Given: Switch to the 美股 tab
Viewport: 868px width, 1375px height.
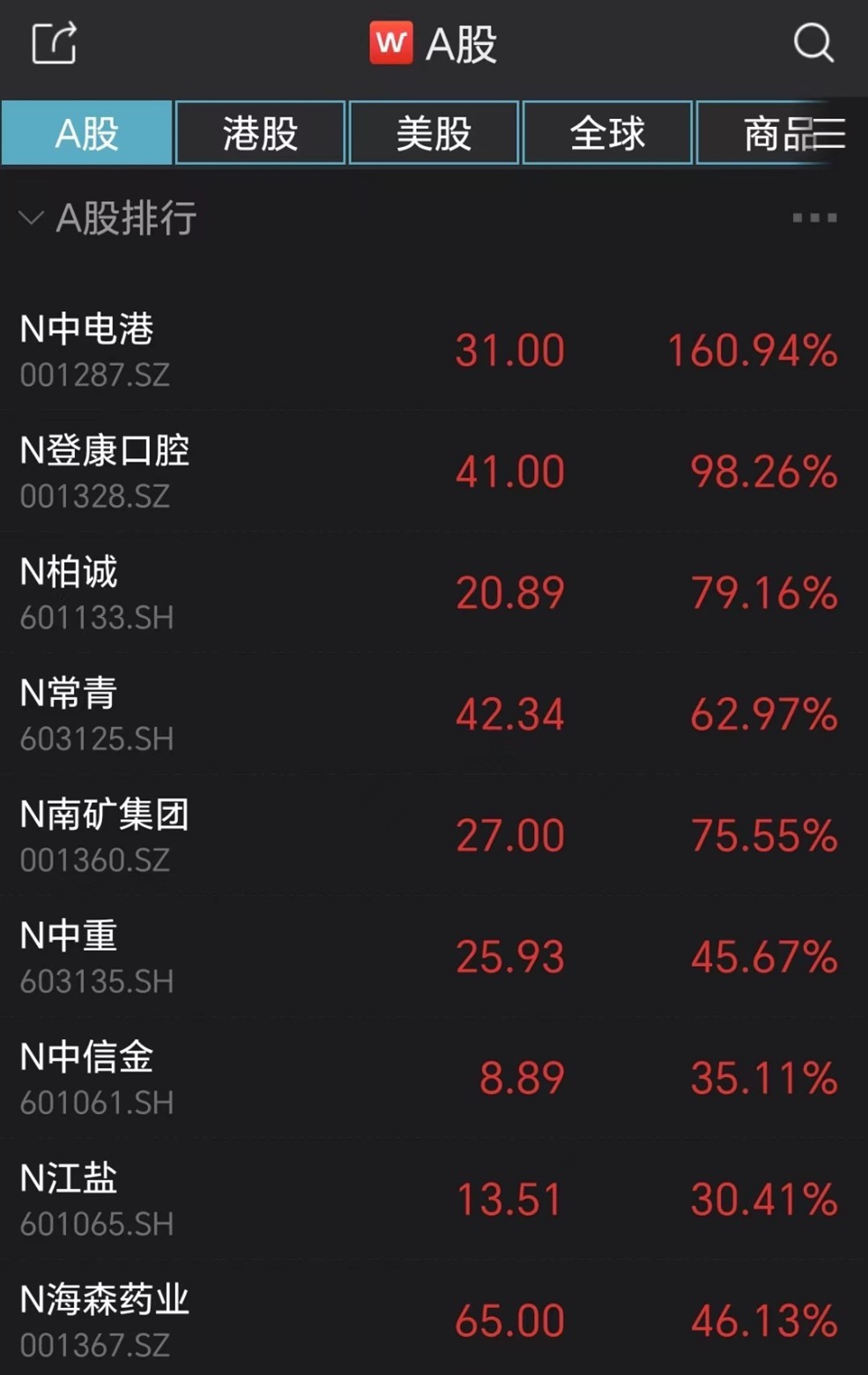Looking at the screenshot, I should click(434, 133).
